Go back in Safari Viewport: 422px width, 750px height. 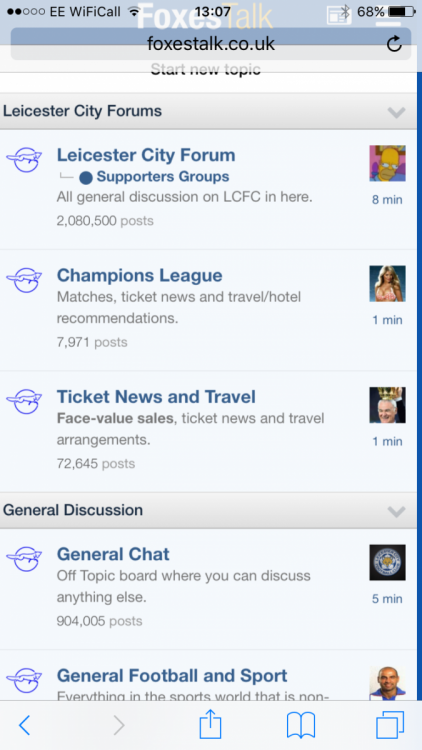24,726
